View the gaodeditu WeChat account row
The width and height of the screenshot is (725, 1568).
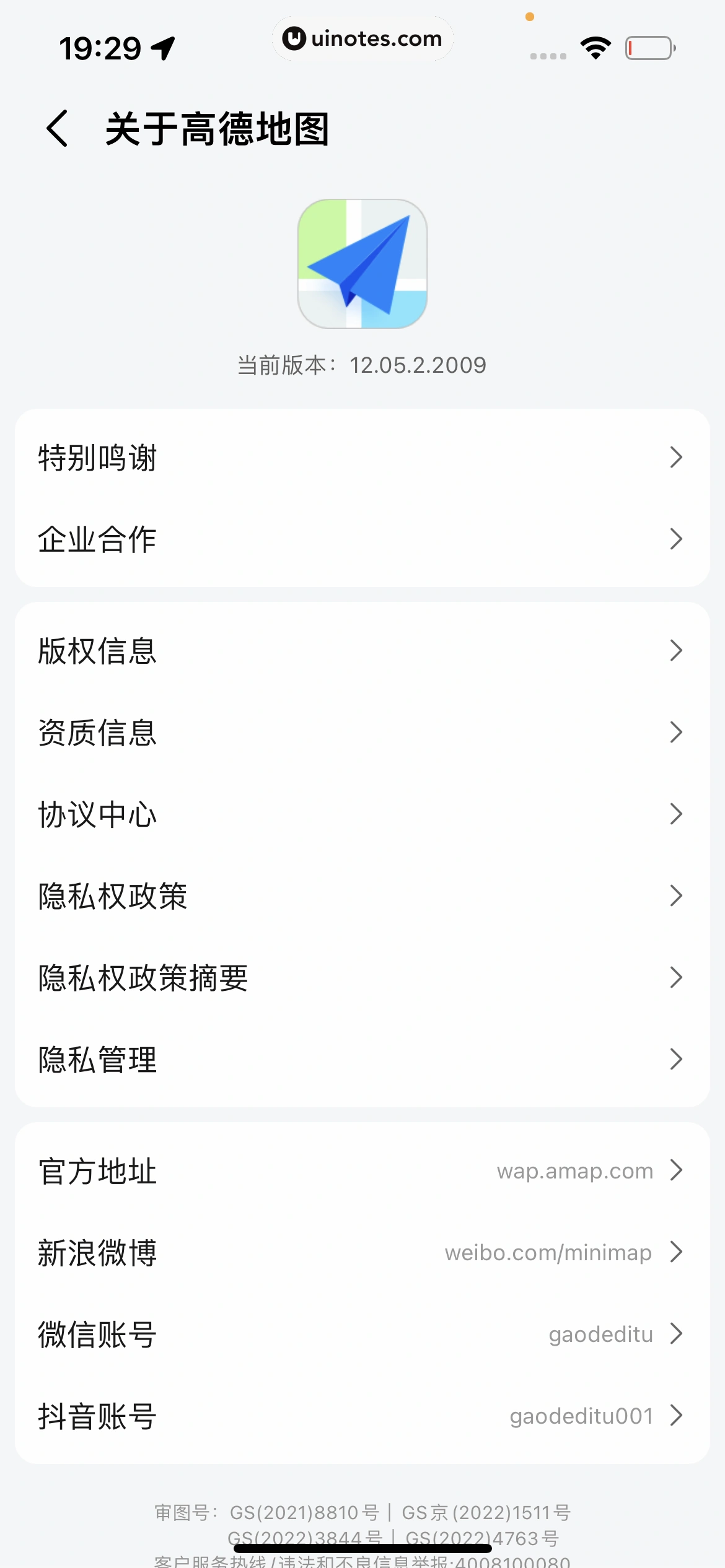coord(362,1334)
